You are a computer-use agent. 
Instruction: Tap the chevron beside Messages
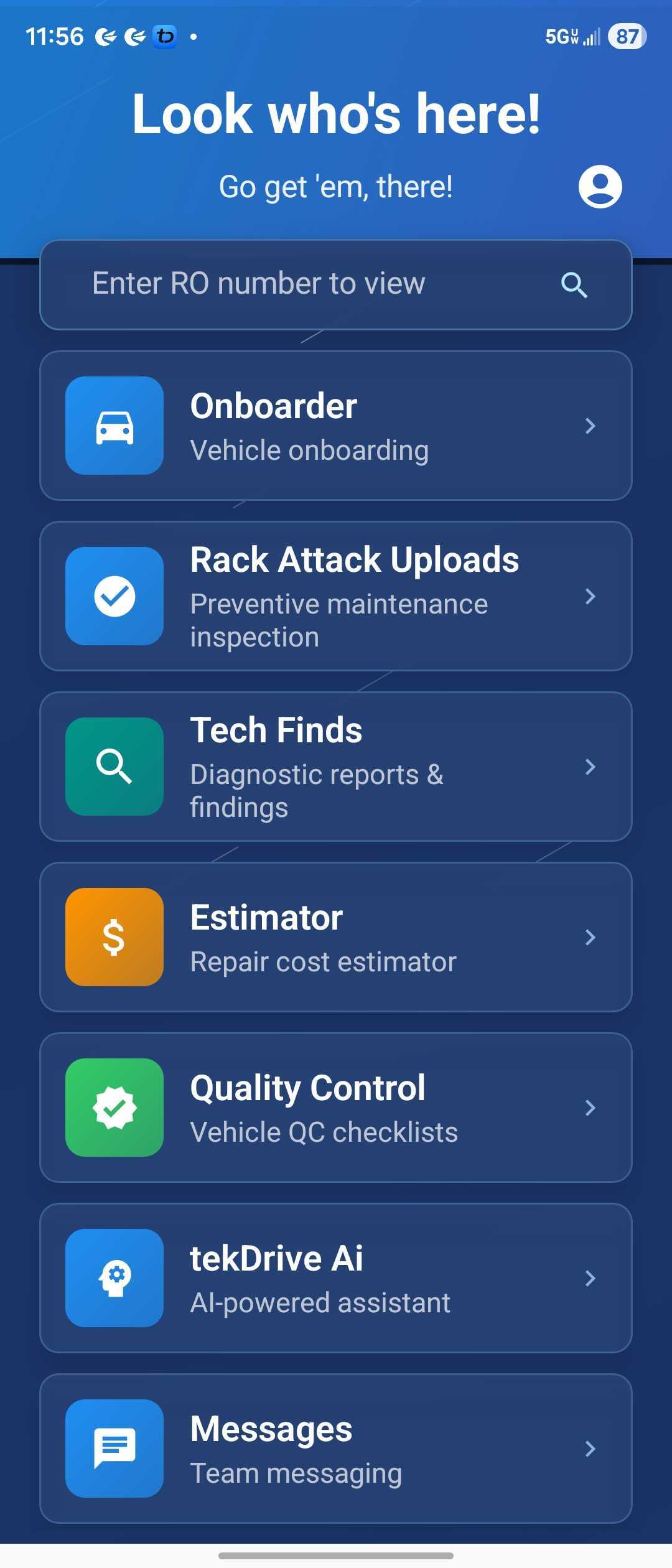[x=590, y=1450]
